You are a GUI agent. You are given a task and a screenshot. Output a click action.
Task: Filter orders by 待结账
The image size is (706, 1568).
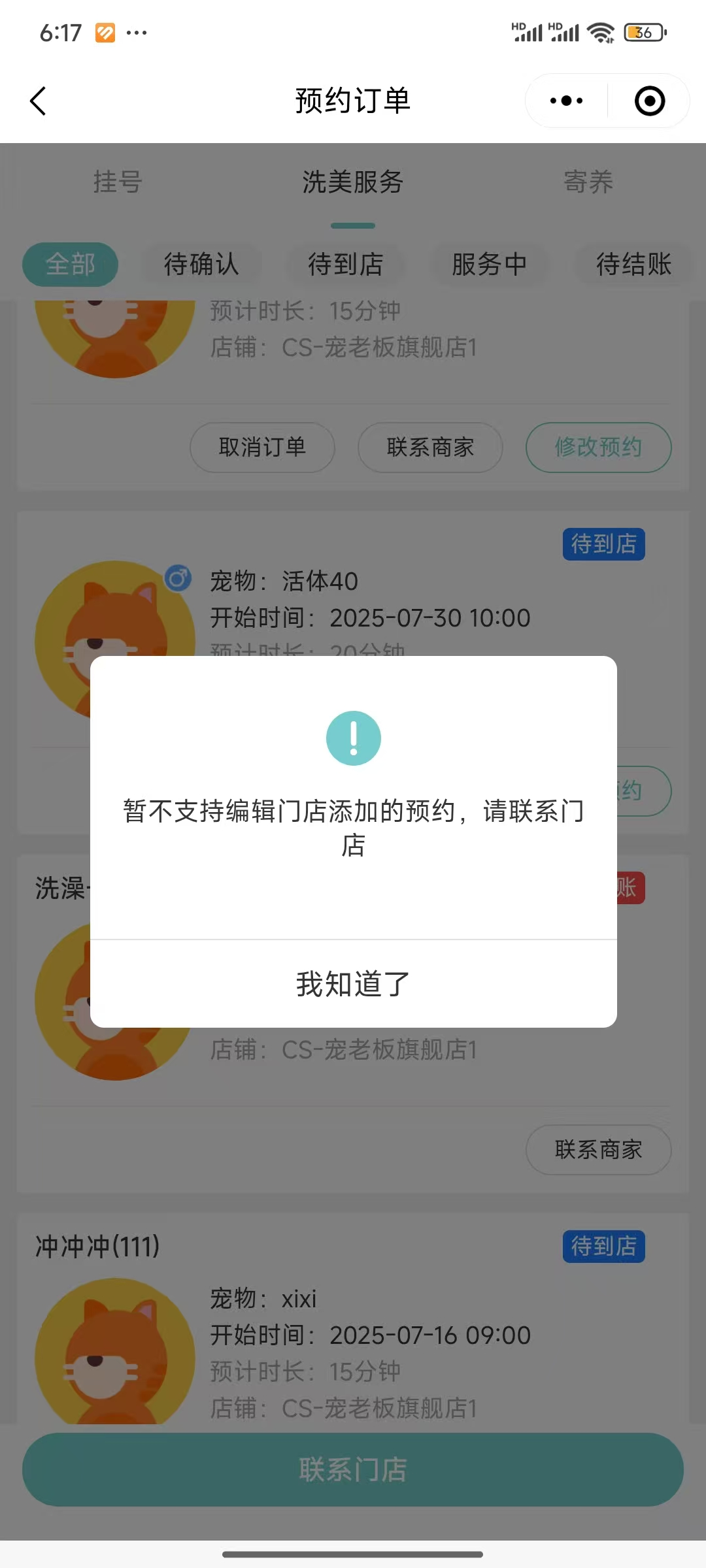pyautogui.click(x=633, y=265)
